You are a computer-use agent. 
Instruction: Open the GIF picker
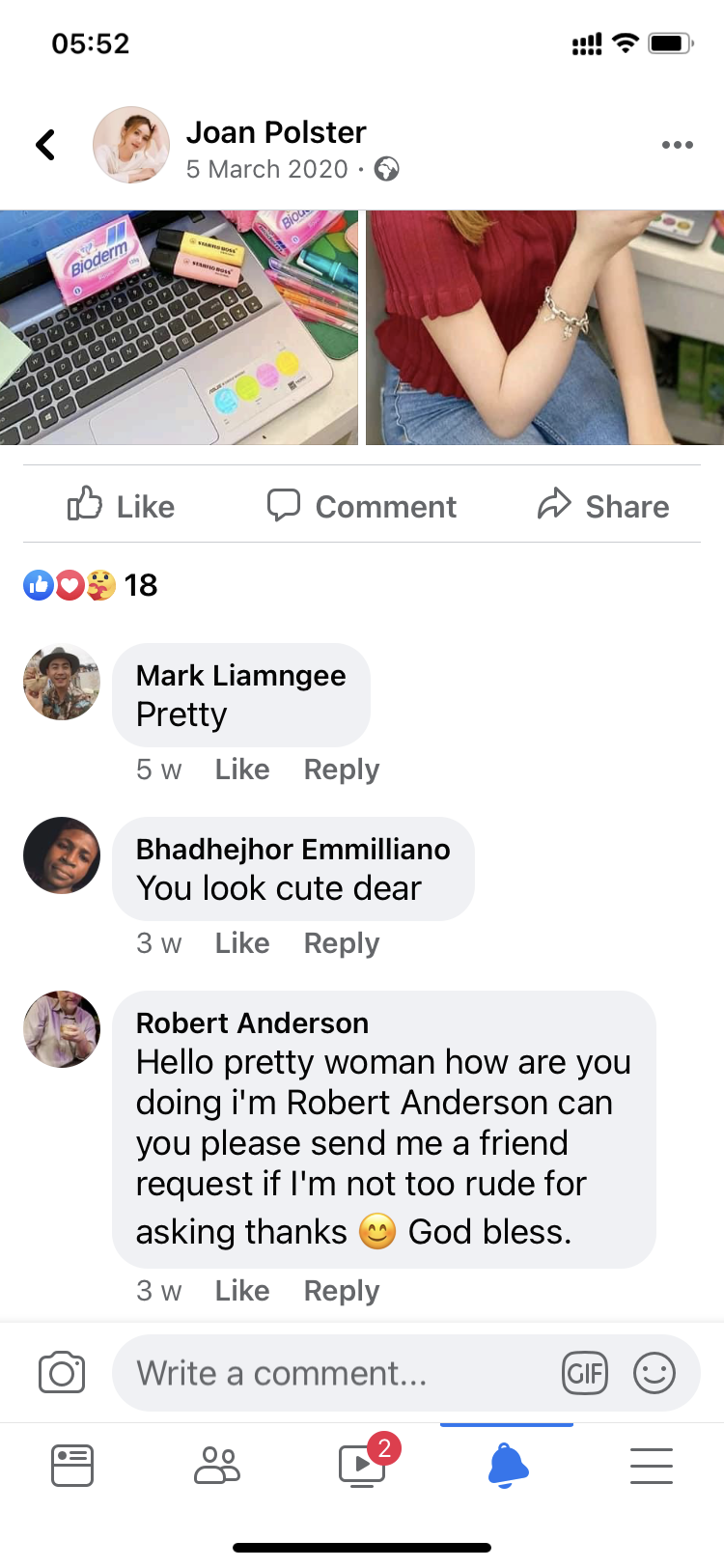(585, 1373)
